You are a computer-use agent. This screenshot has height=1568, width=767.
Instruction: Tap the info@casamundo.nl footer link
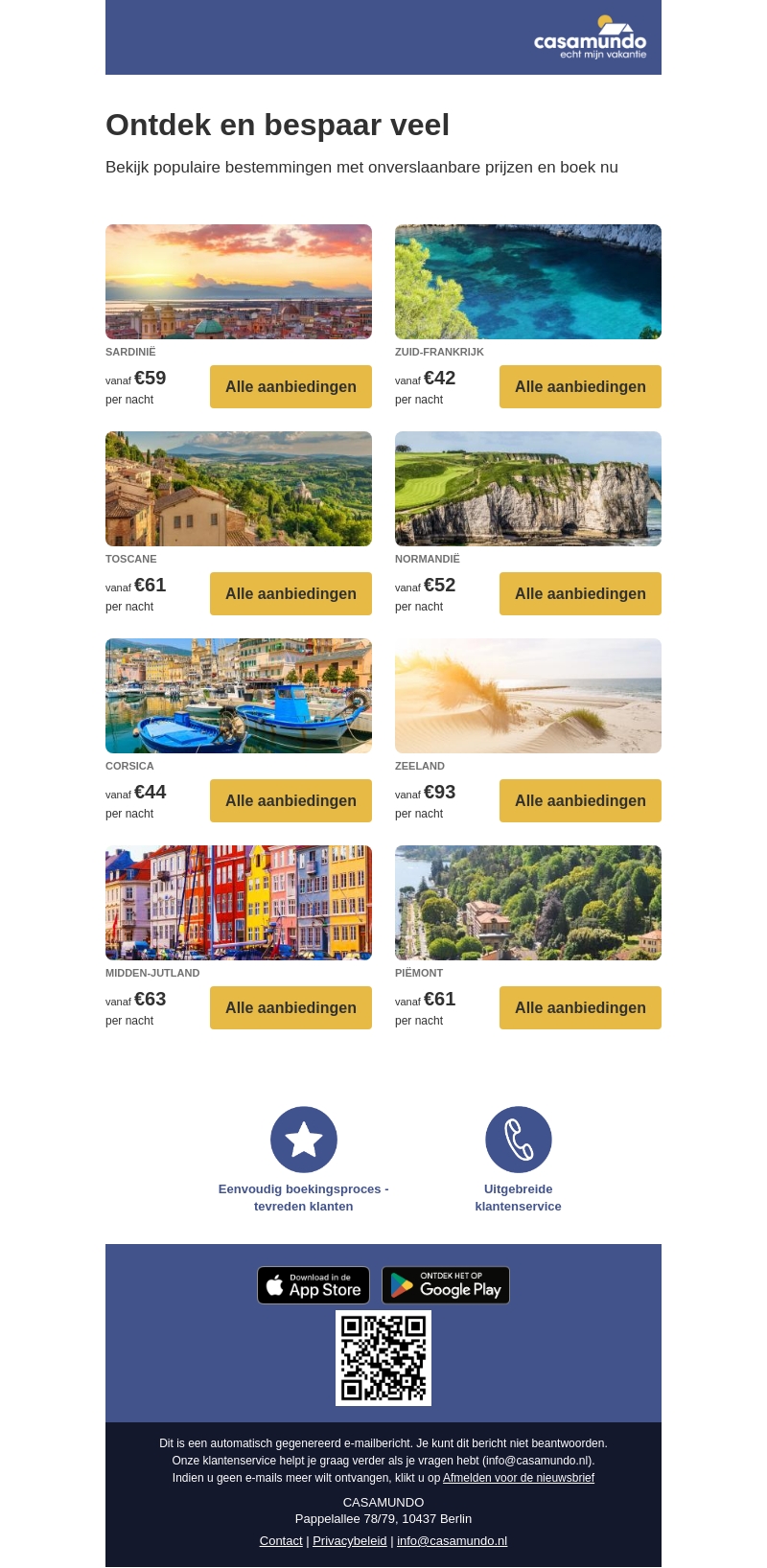[x=452, y=1541]
